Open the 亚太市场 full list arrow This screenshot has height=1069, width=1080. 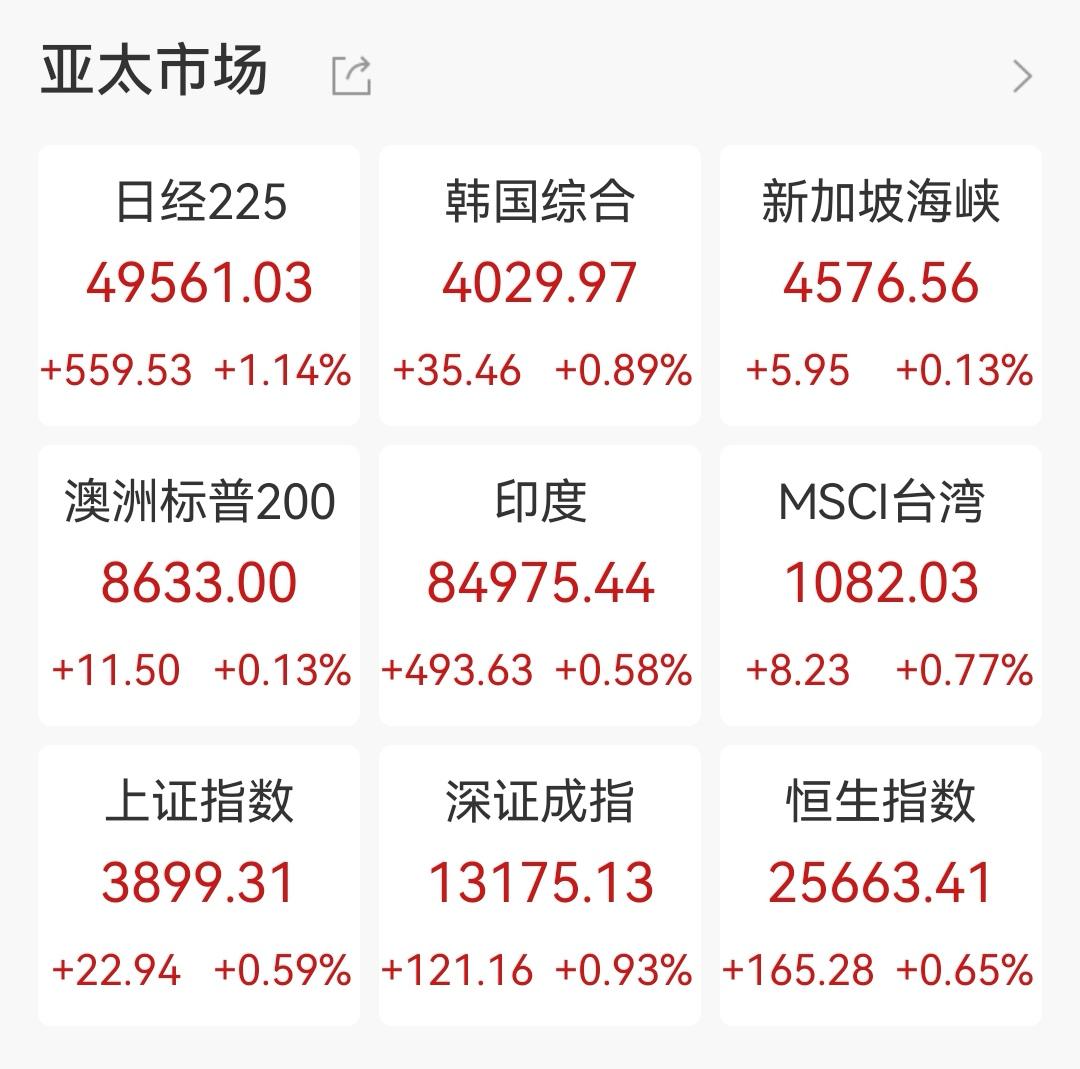coord(1021,76)
